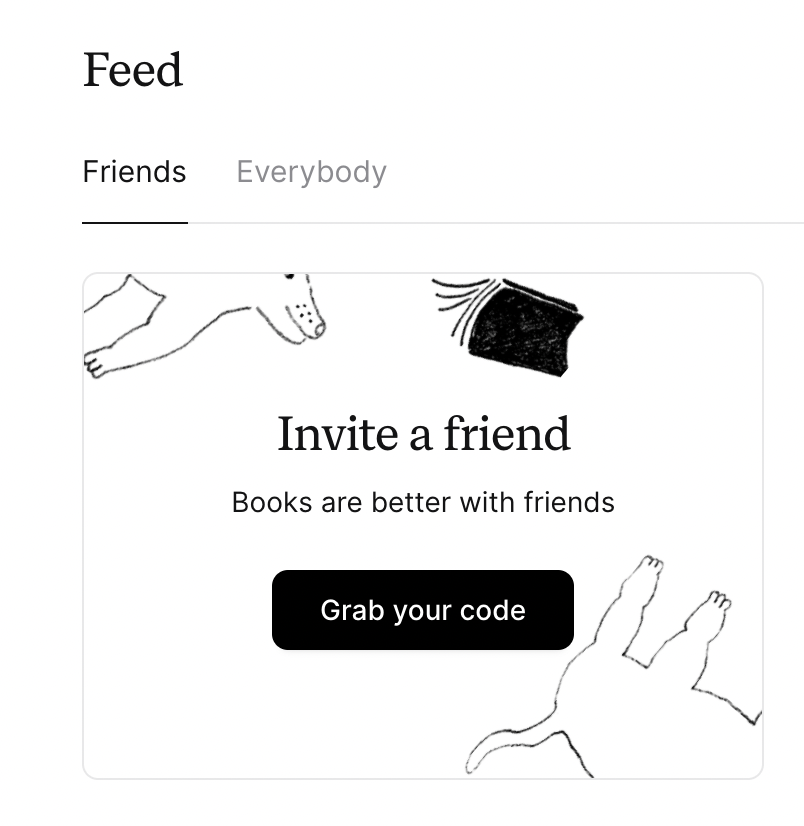Viewport: 804px width, 826px height.
Task: Tap the Grab your code button
Action: pyautogui.click(x=422, y=610)
